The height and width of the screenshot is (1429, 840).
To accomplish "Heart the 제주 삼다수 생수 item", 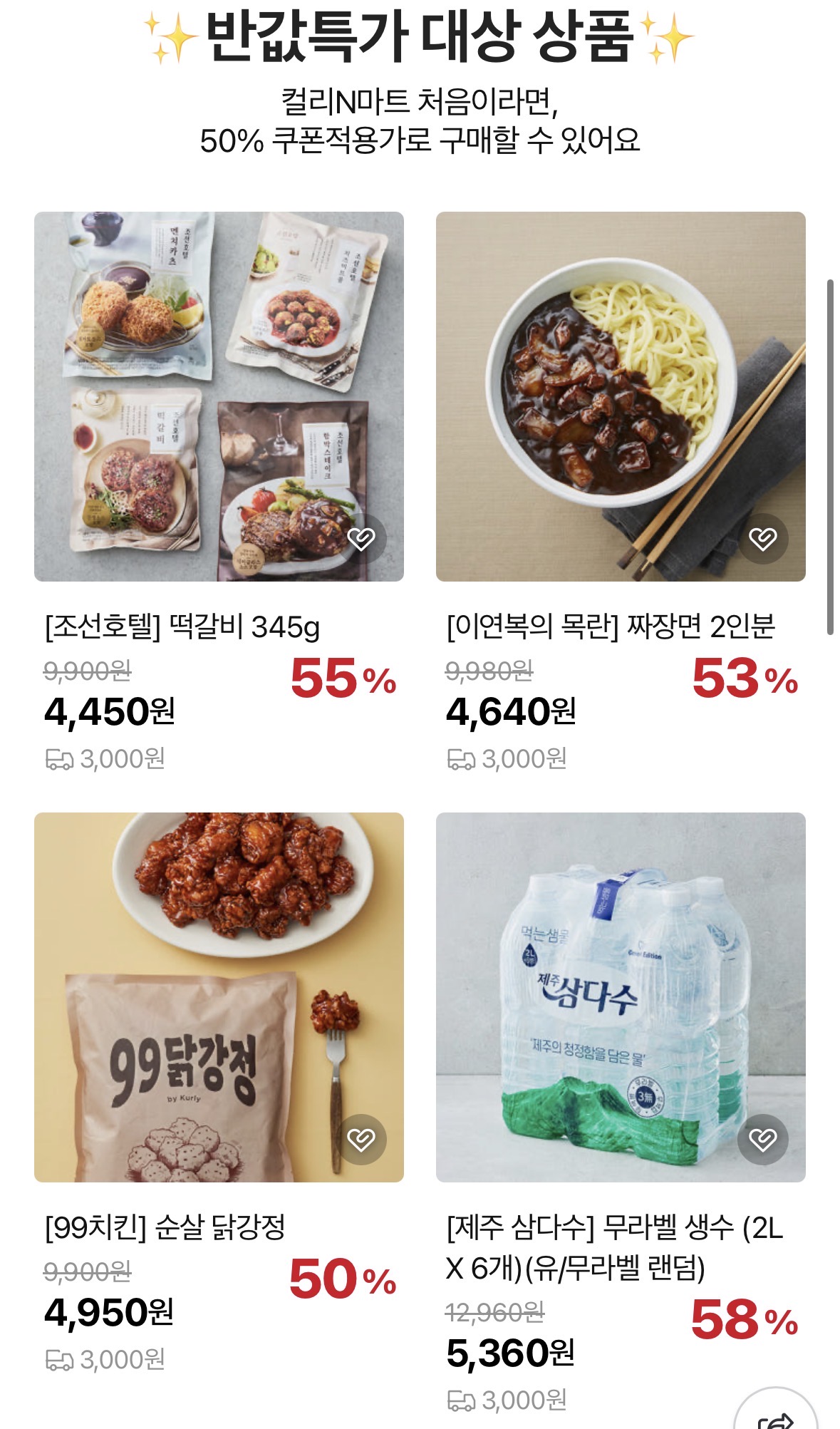I will point(762,1140).
